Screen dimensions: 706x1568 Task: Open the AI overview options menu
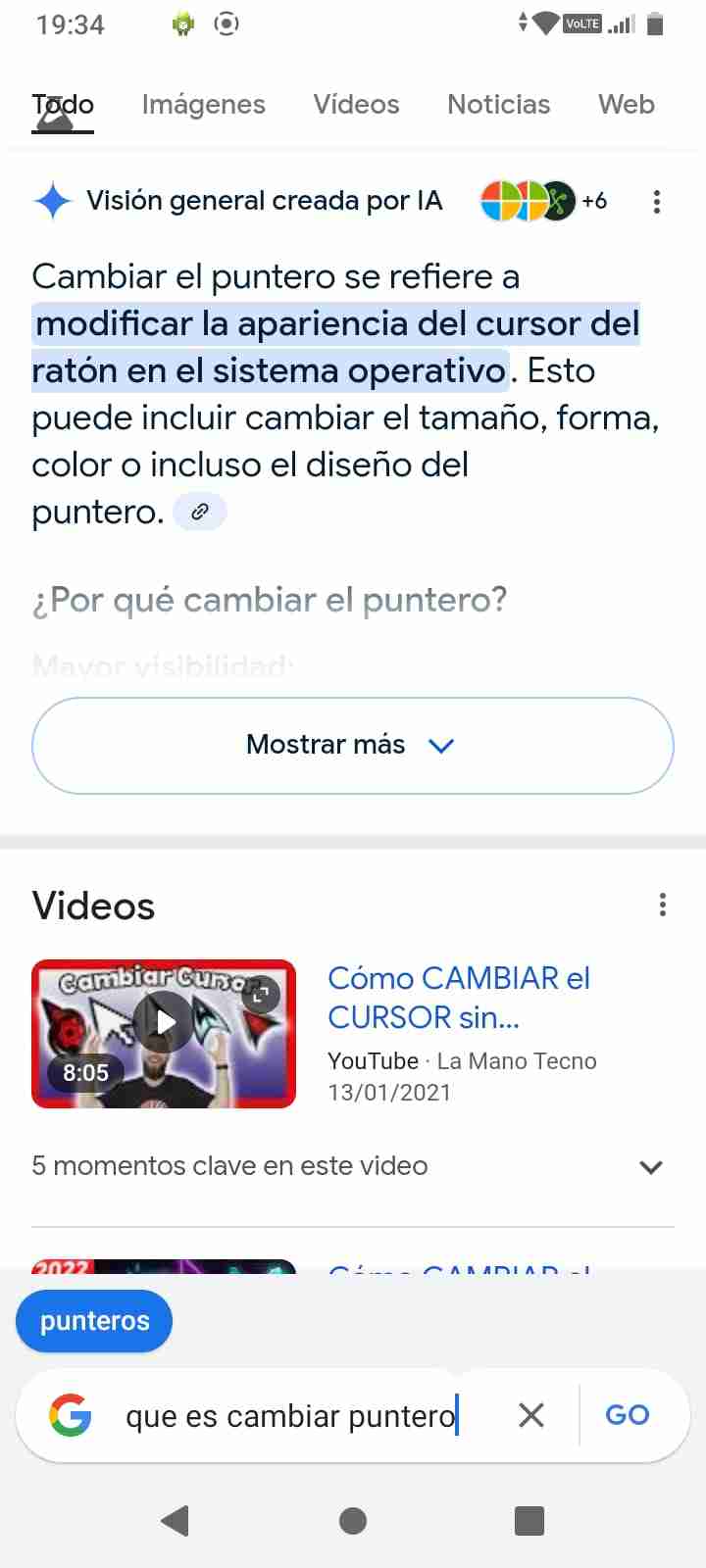click(656, 202)
